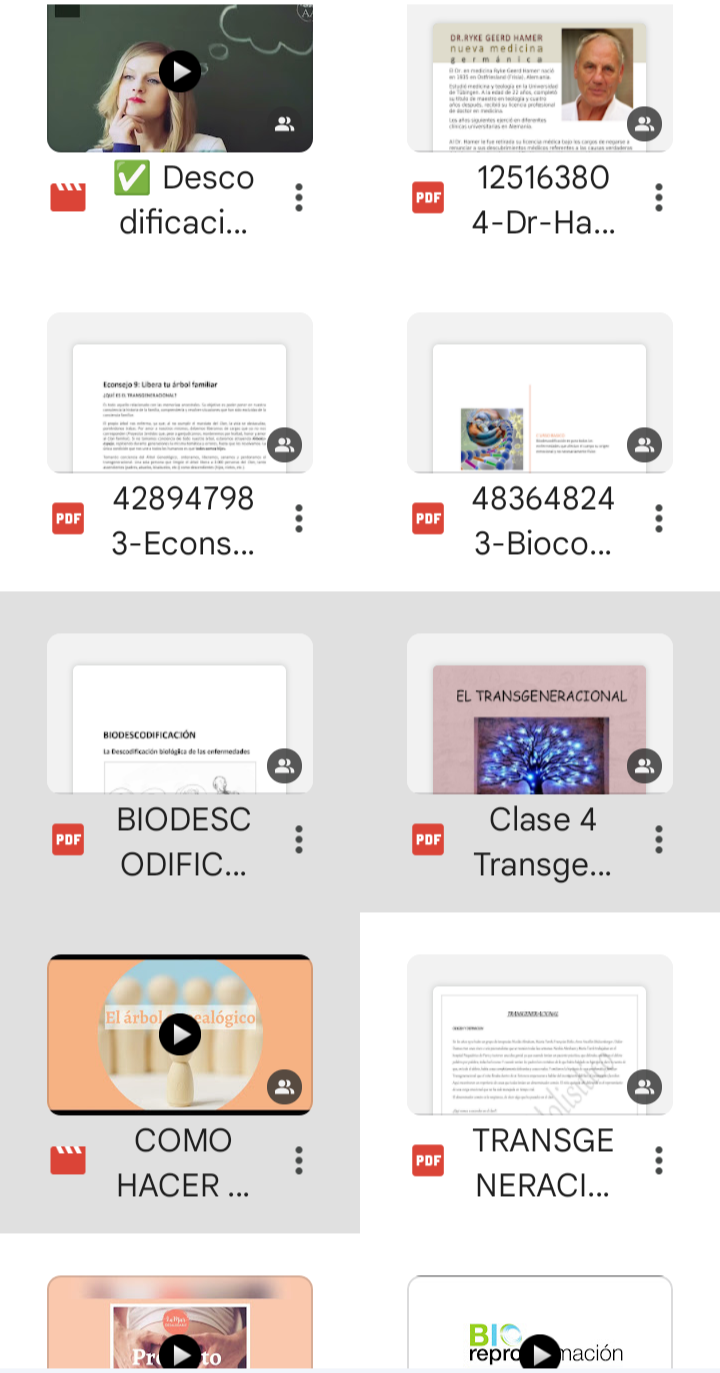Open three-dot menu for COMO HACER ...
This screenshot has height=1373, width=720.
(299, 1161)
